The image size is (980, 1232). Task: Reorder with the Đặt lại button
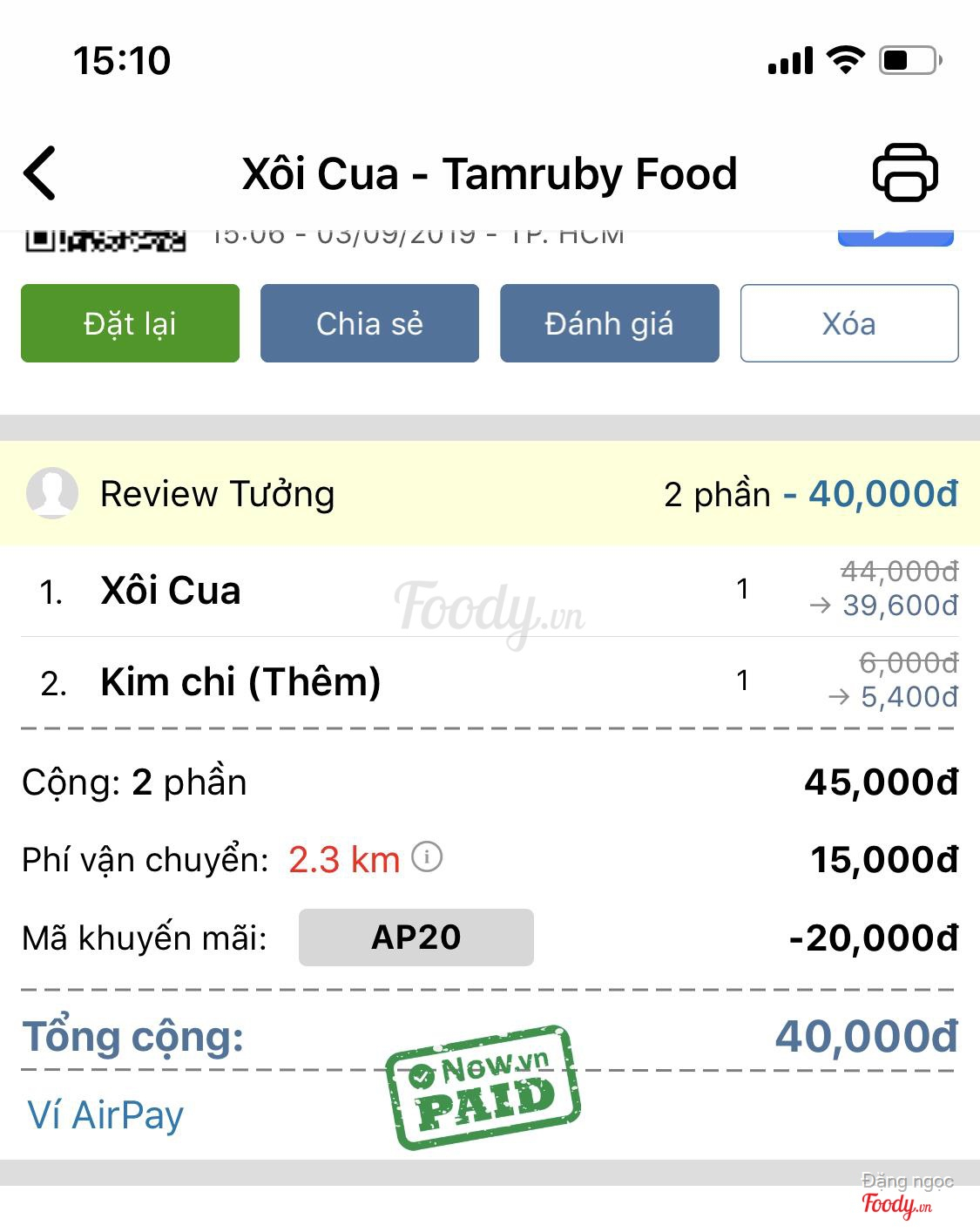click(130, 323)
